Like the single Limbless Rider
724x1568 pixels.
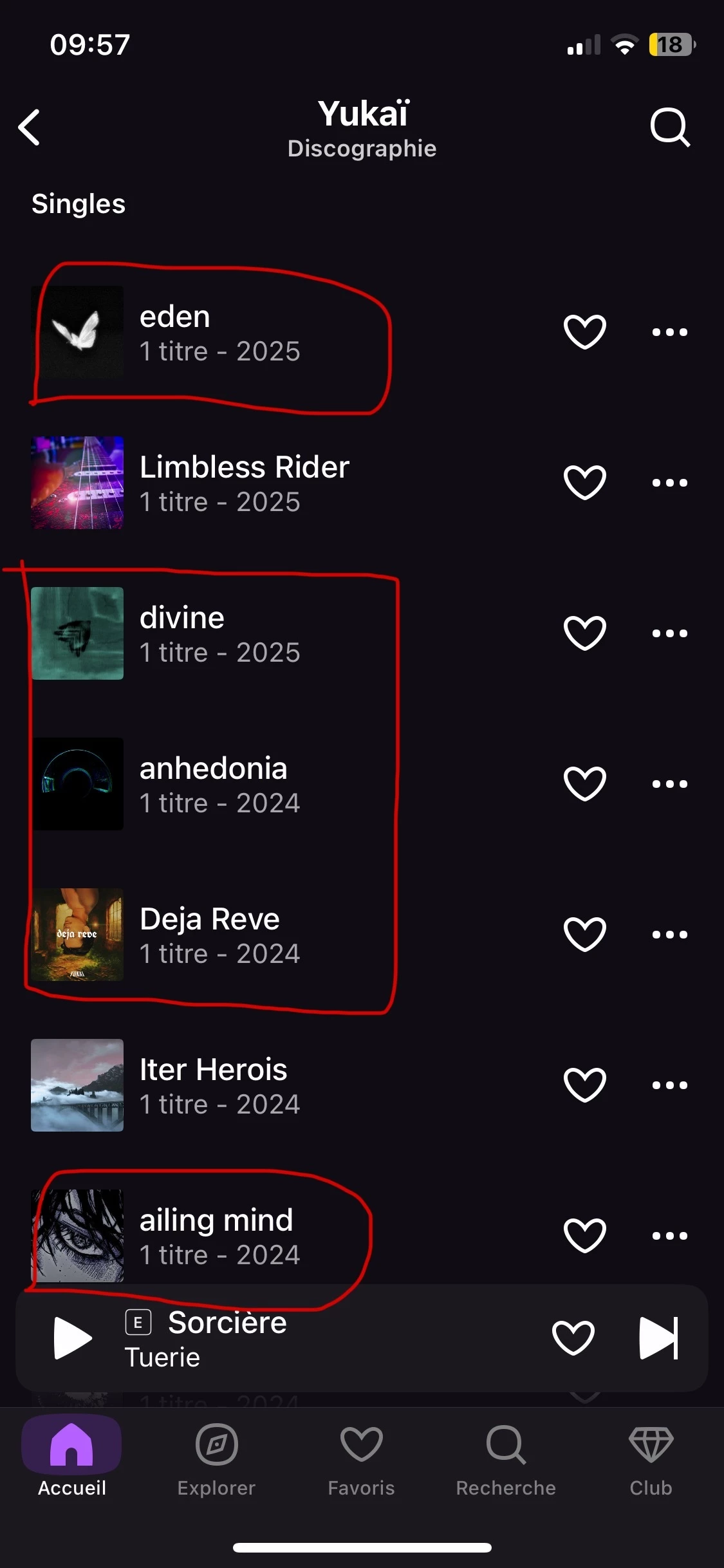point(584,483)
